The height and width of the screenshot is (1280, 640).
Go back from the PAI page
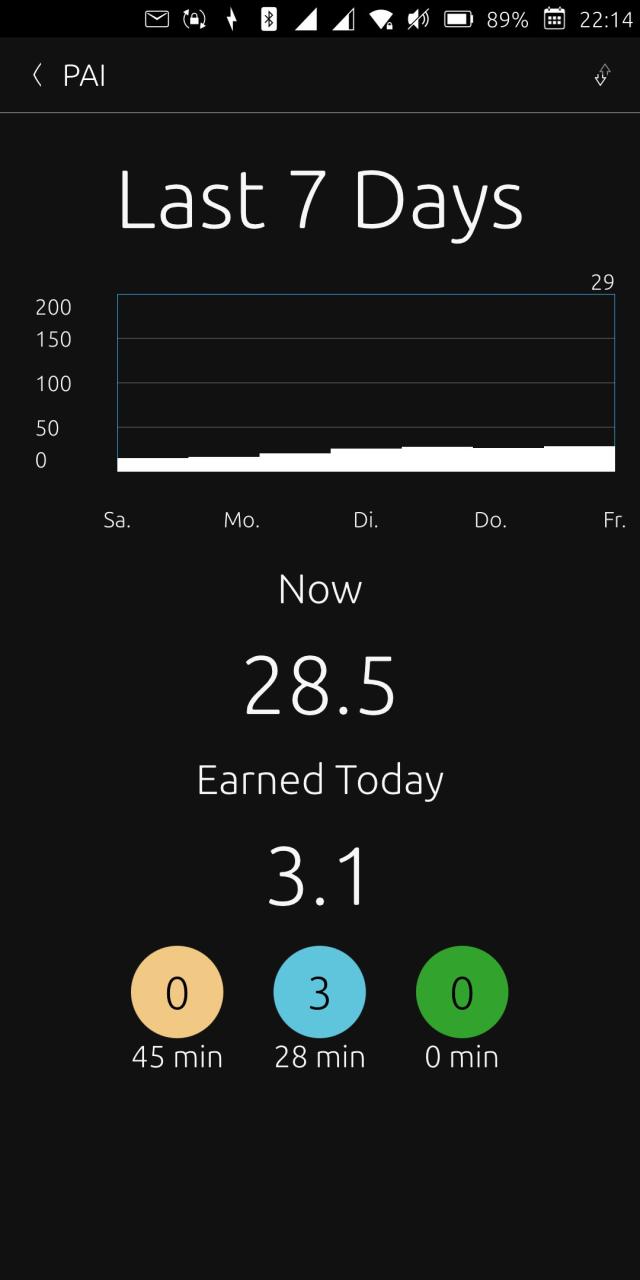(x=38, y=75)
